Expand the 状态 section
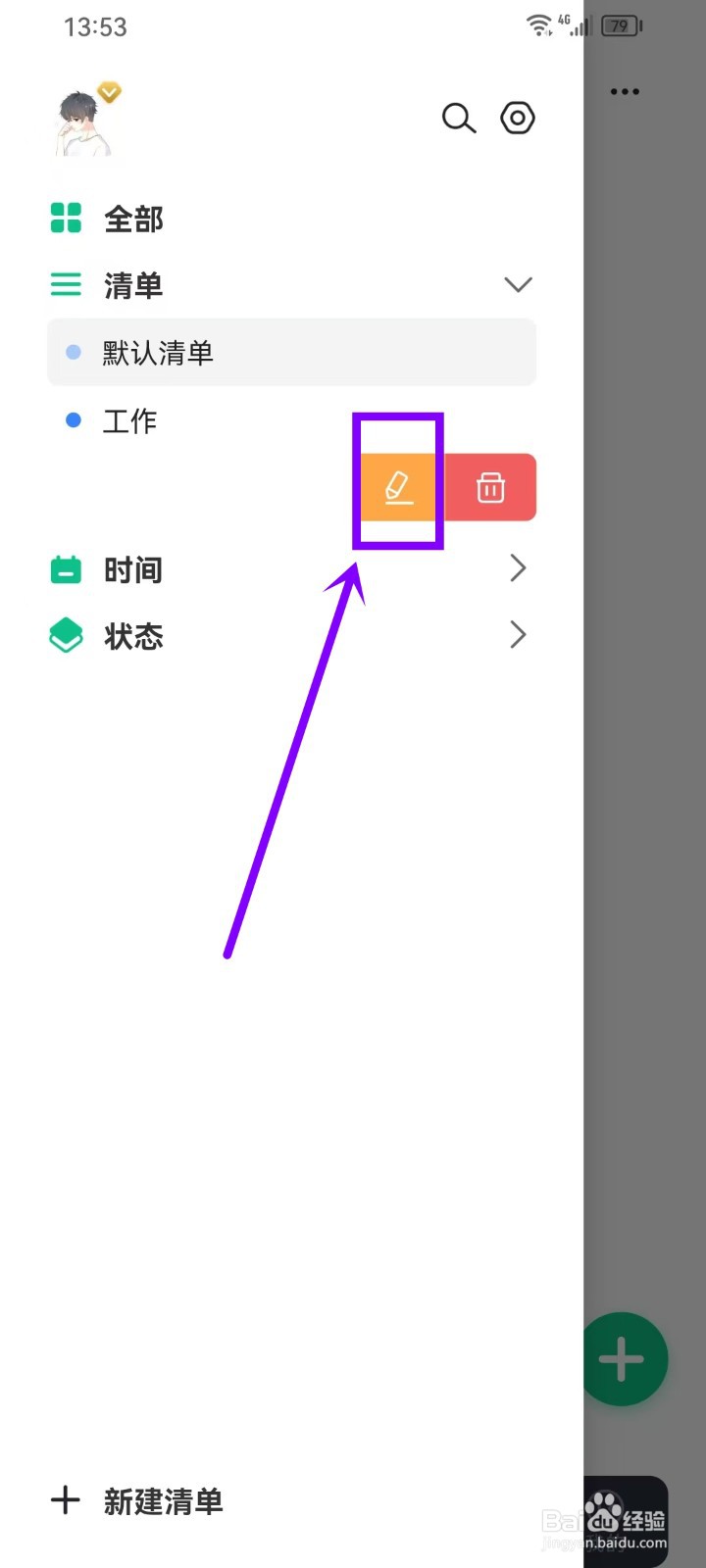Viewport: 706px width, 1568px height. tap(518, 635)
